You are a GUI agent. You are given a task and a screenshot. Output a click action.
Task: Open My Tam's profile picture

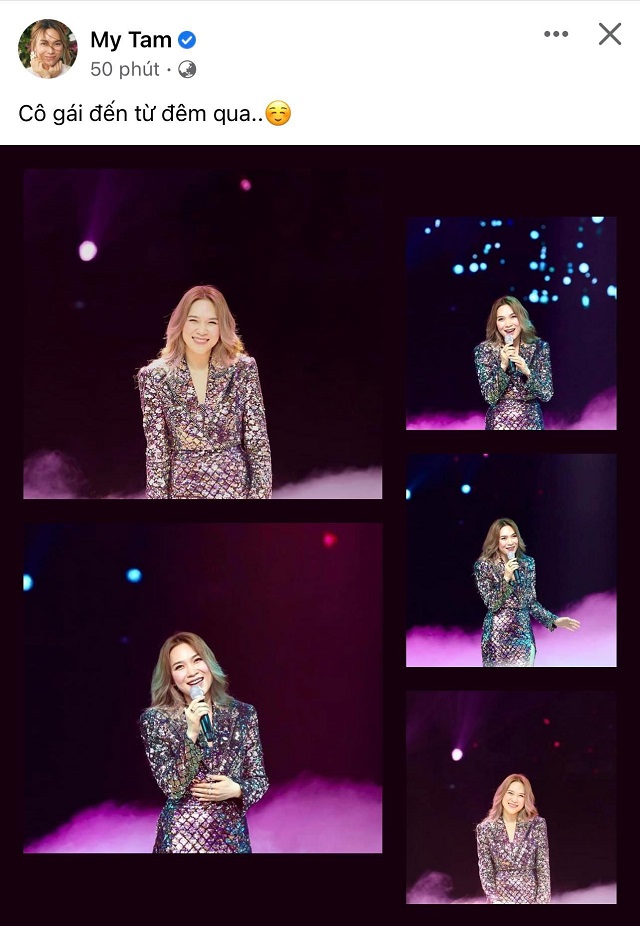[47, 48]
